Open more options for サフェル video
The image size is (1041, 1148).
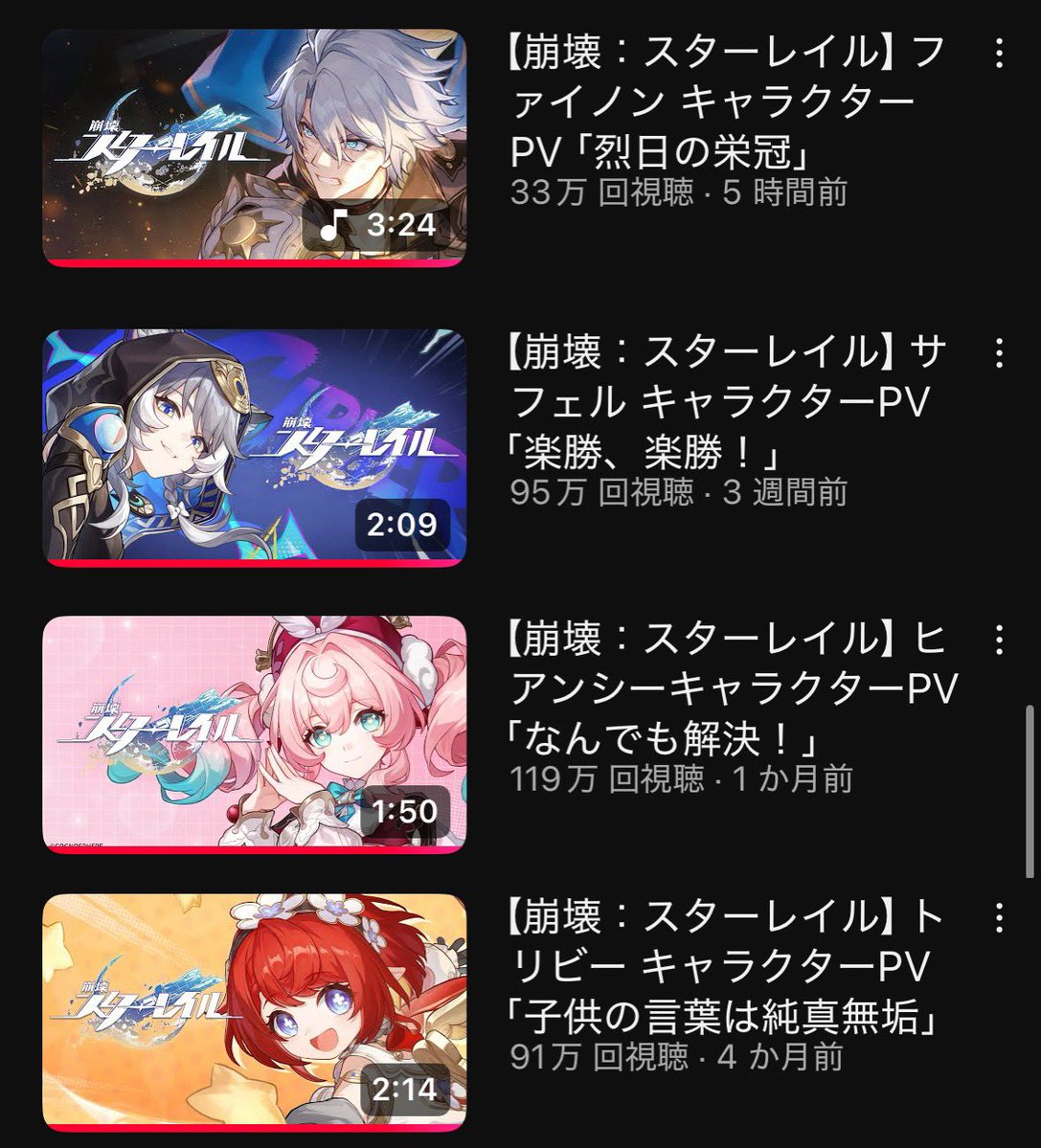[x=999, y=353]
